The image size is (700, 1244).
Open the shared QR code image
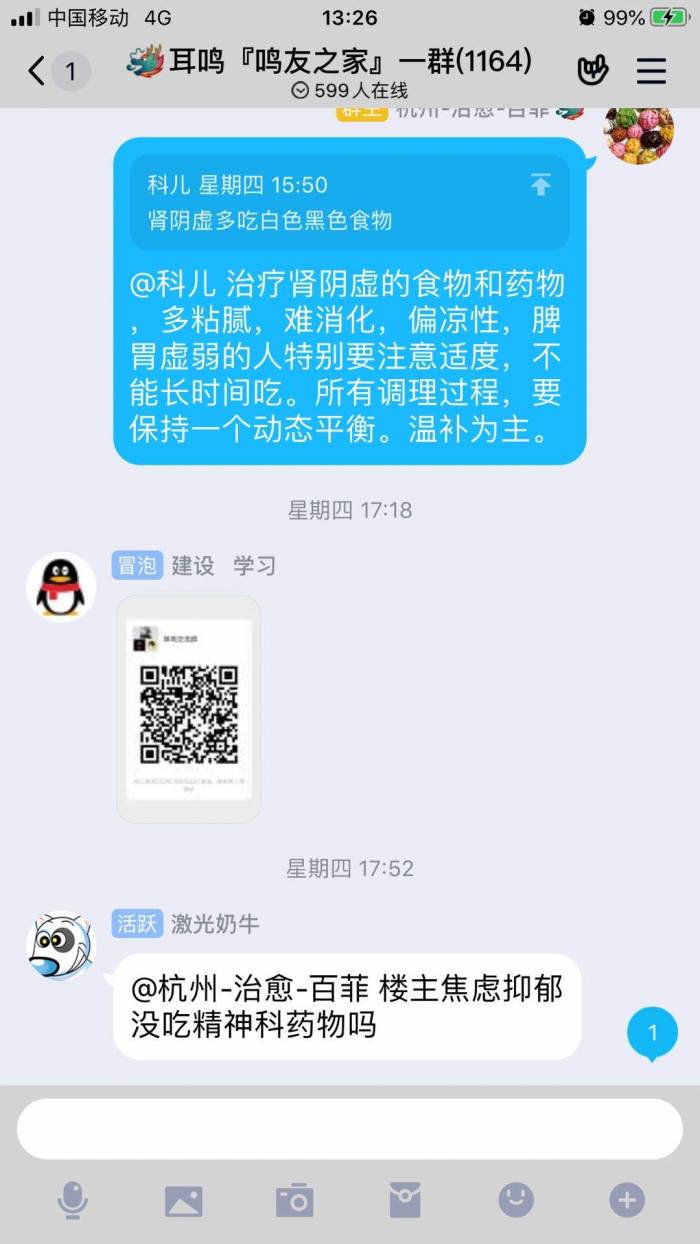(x=188, y=709)
